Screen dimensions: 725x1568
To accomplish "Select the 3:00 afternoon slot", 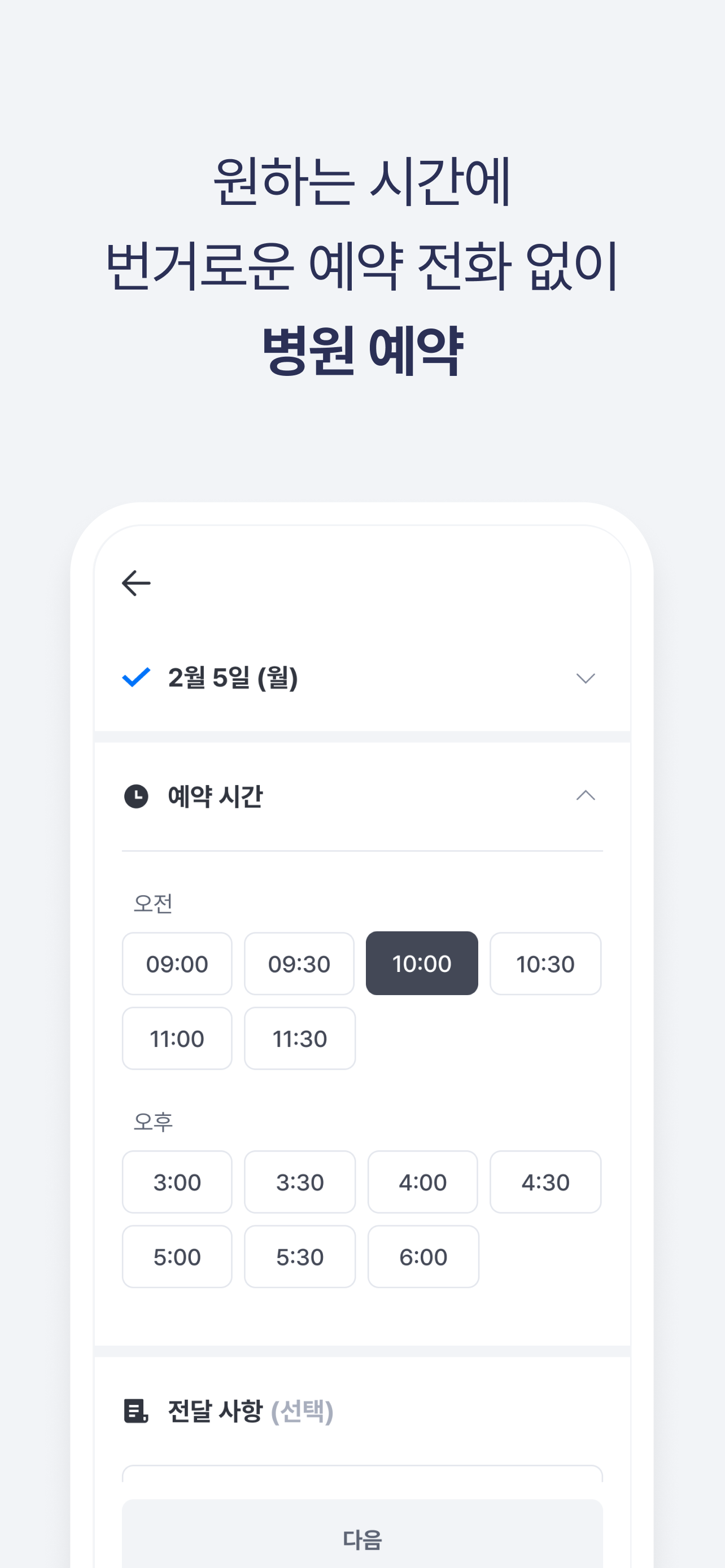I will 177,1181.
